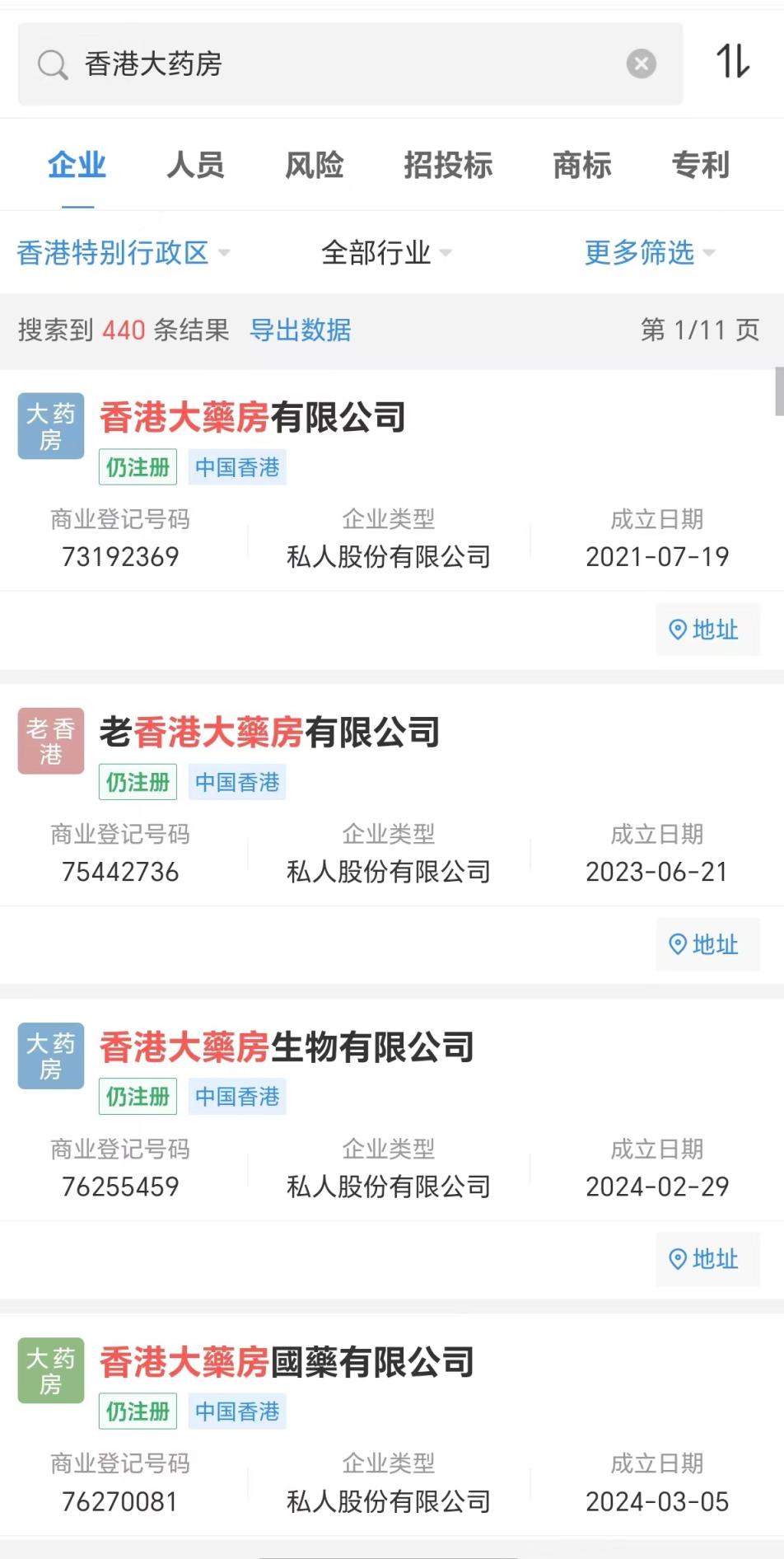This screenshot has width=784, height=1559.
Task: Select the 企业 tab
Action: 77,166
